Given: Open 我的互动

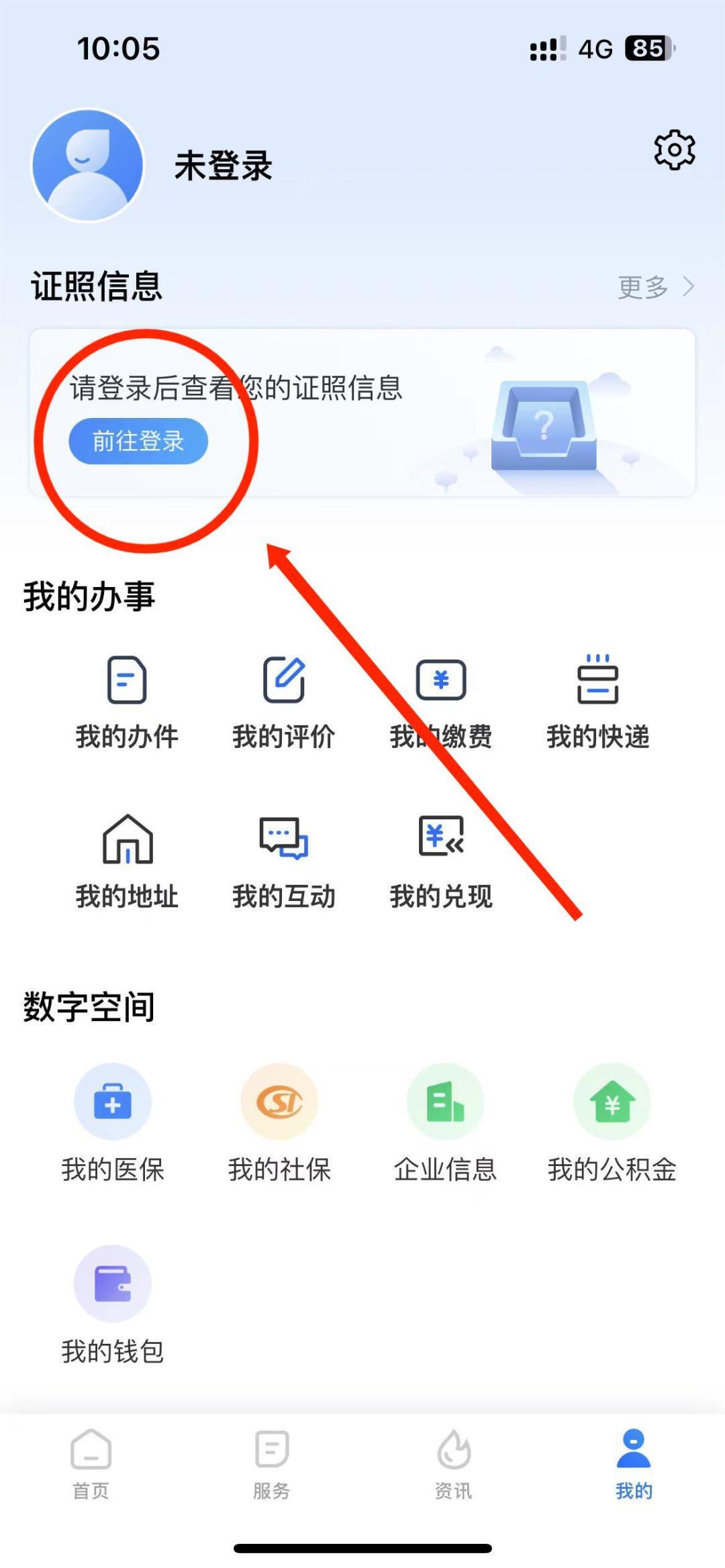Looking at the screenshot, I should tap(283, 861).
